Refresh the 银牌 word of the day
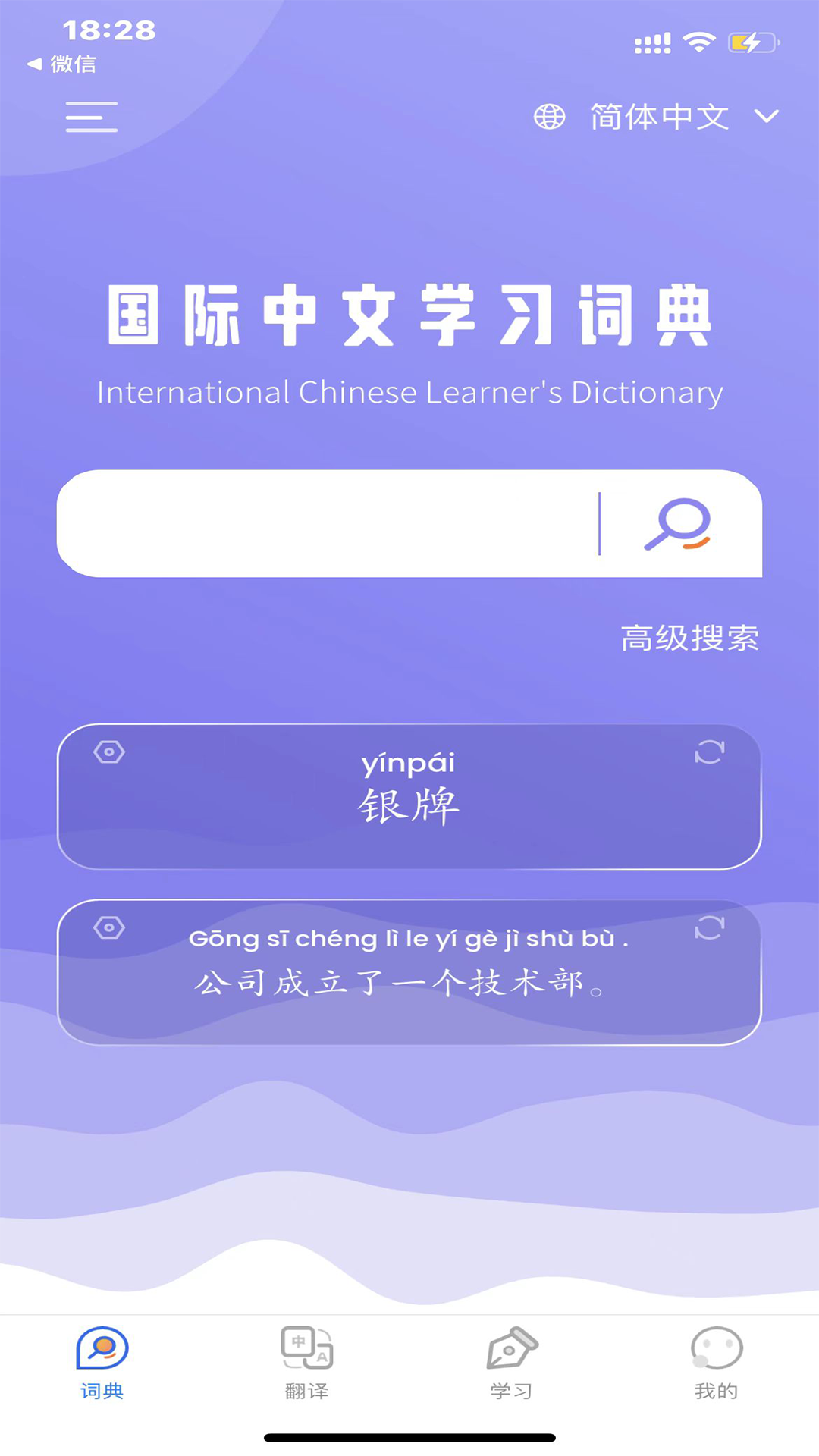Viewport: 819px width, 1456px height. click(x=710, y=752)
